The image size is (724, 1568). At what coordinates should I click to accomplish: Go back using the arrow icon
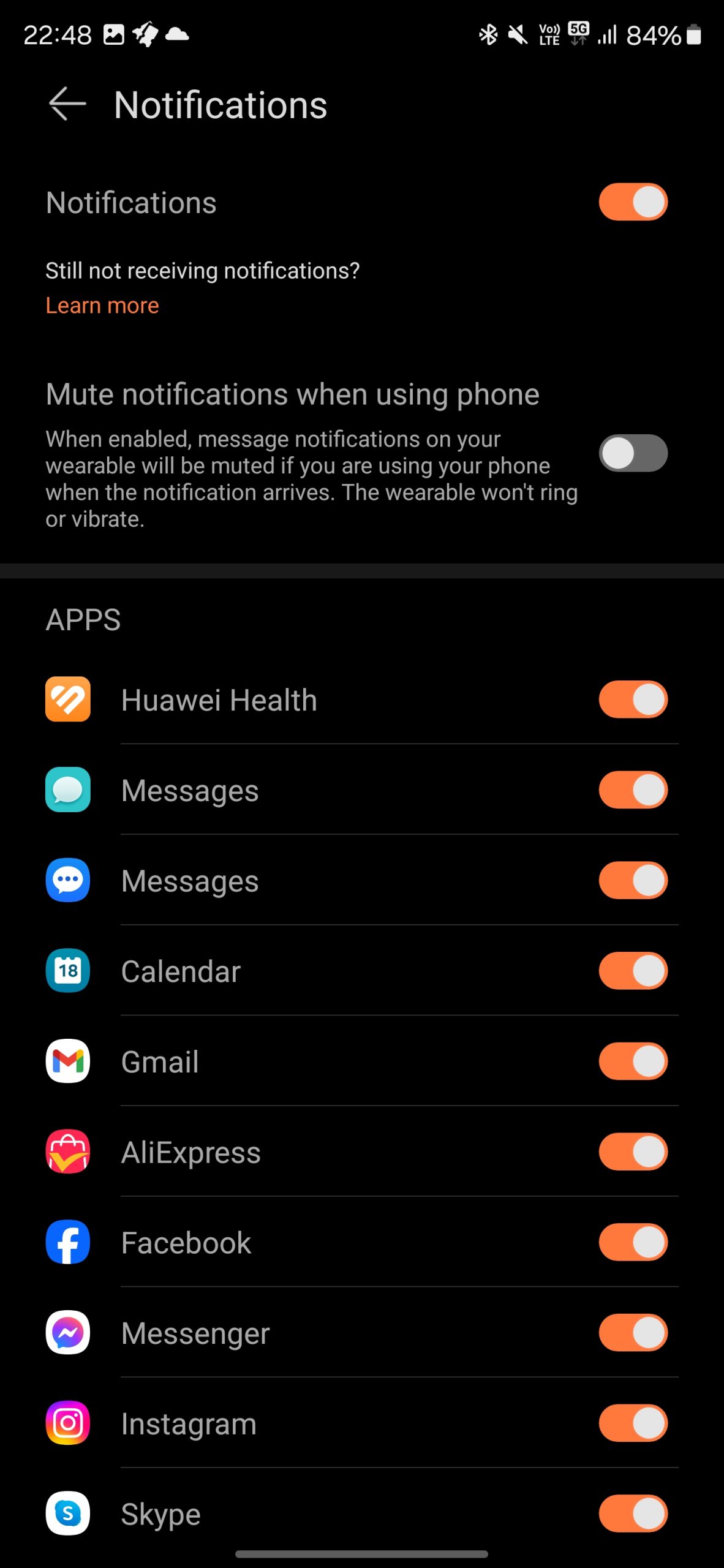pyautogui.click(x=67, y=104)
